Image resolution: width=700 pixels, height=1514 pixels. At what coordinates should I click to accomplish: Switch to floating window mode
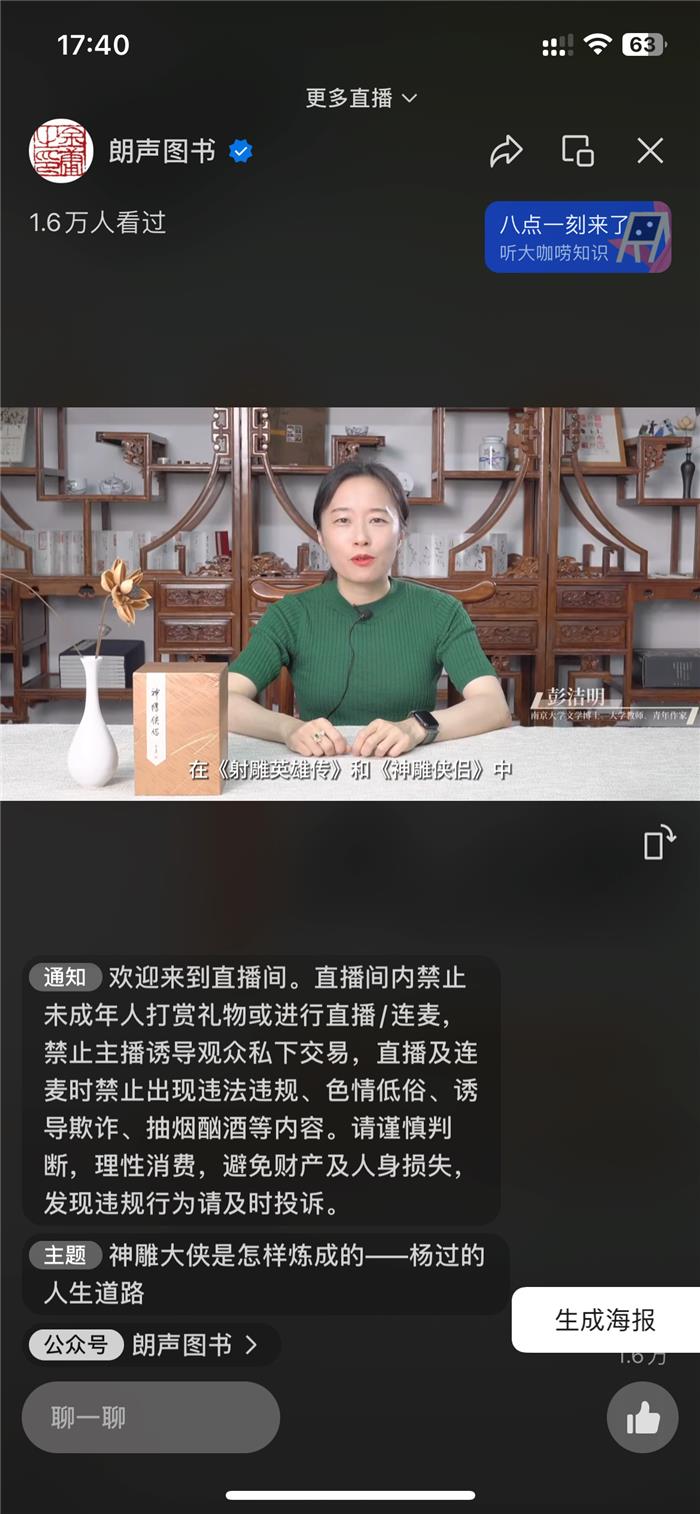coord(577,151)
